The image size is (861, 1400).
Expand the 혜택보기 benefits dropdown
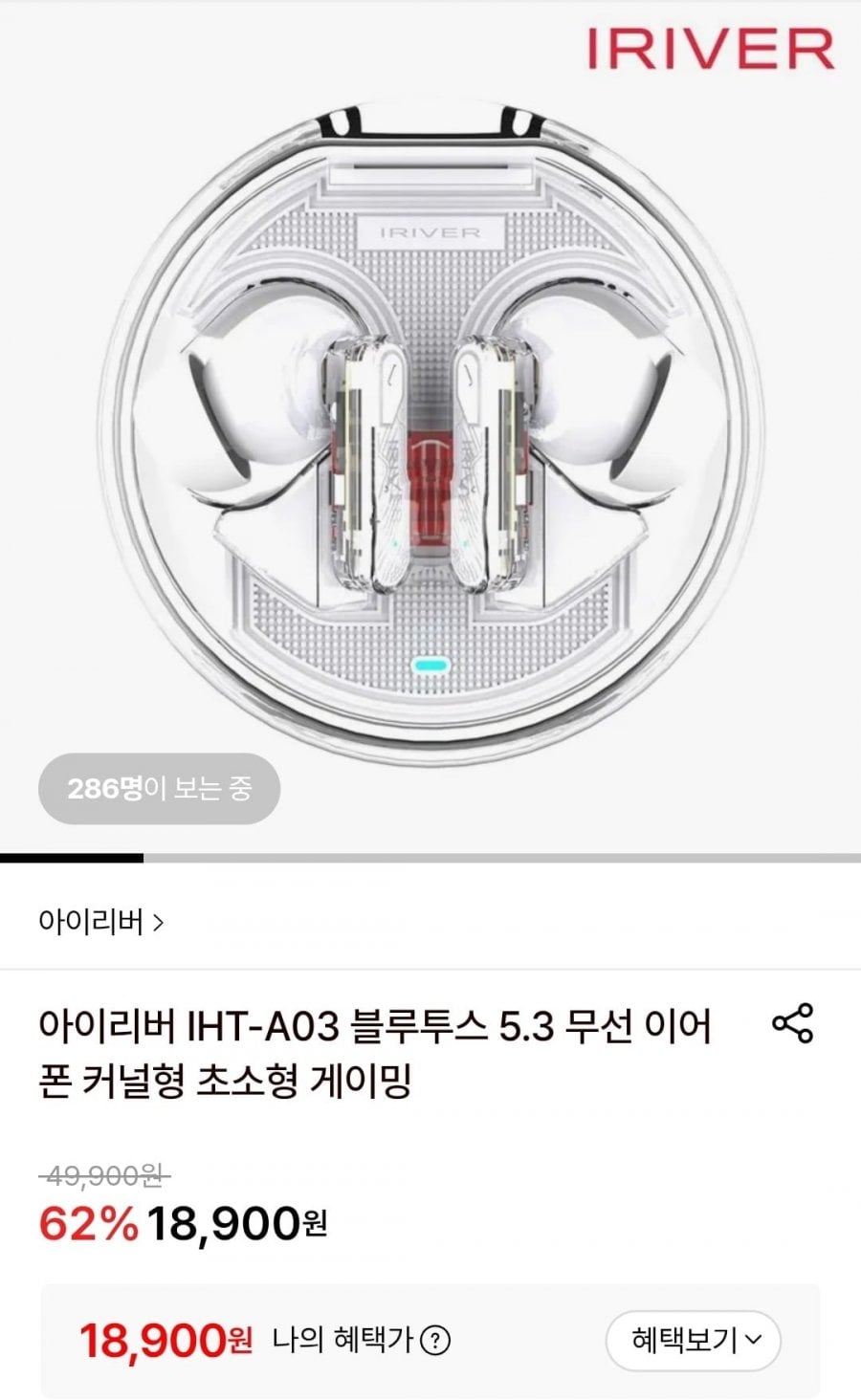coord(694,1340)
